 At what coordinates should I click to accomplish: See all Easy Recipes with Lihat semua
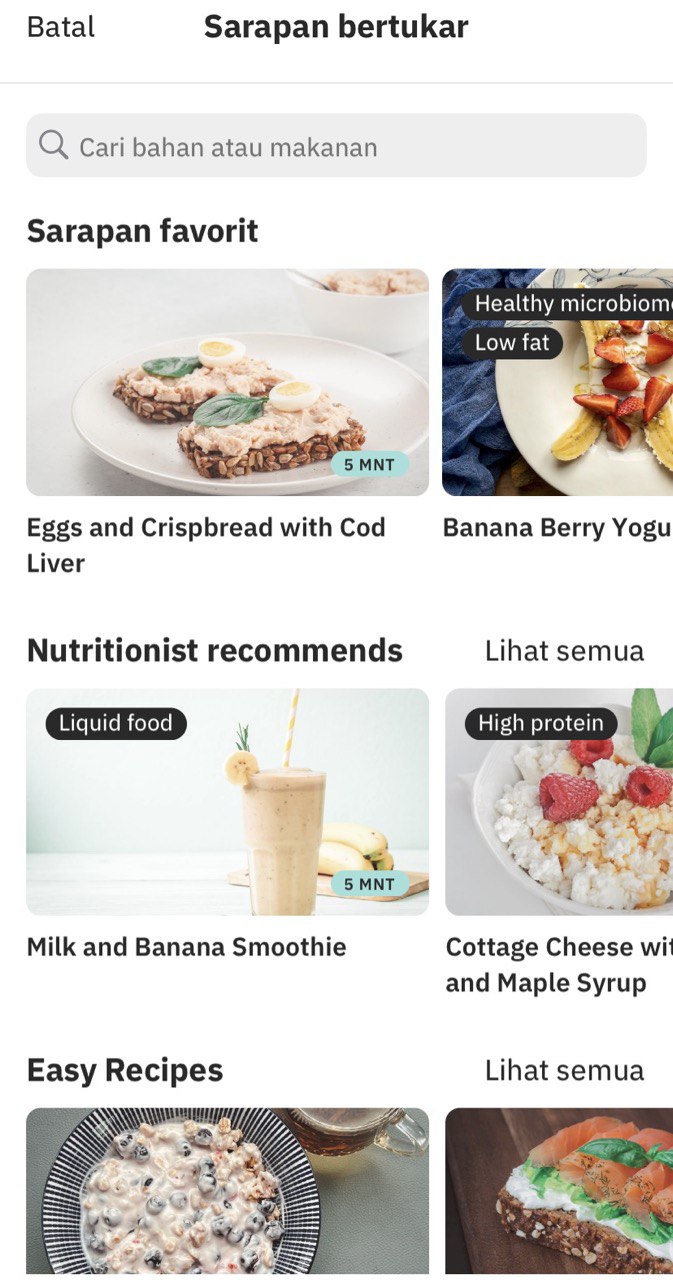564,1071
